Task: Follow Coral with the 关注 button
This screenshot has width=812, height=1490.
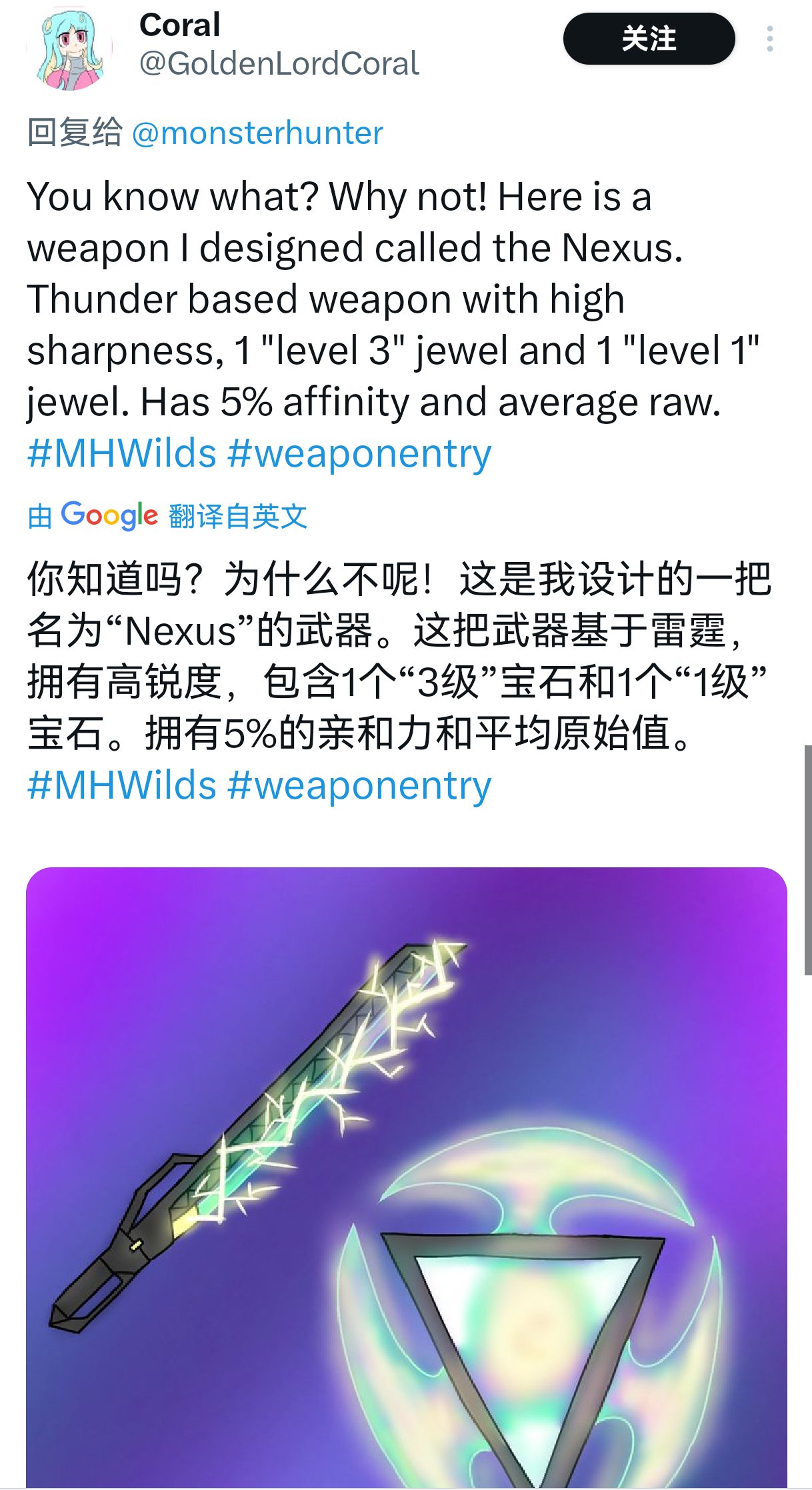Action: (x=648, y=39)
